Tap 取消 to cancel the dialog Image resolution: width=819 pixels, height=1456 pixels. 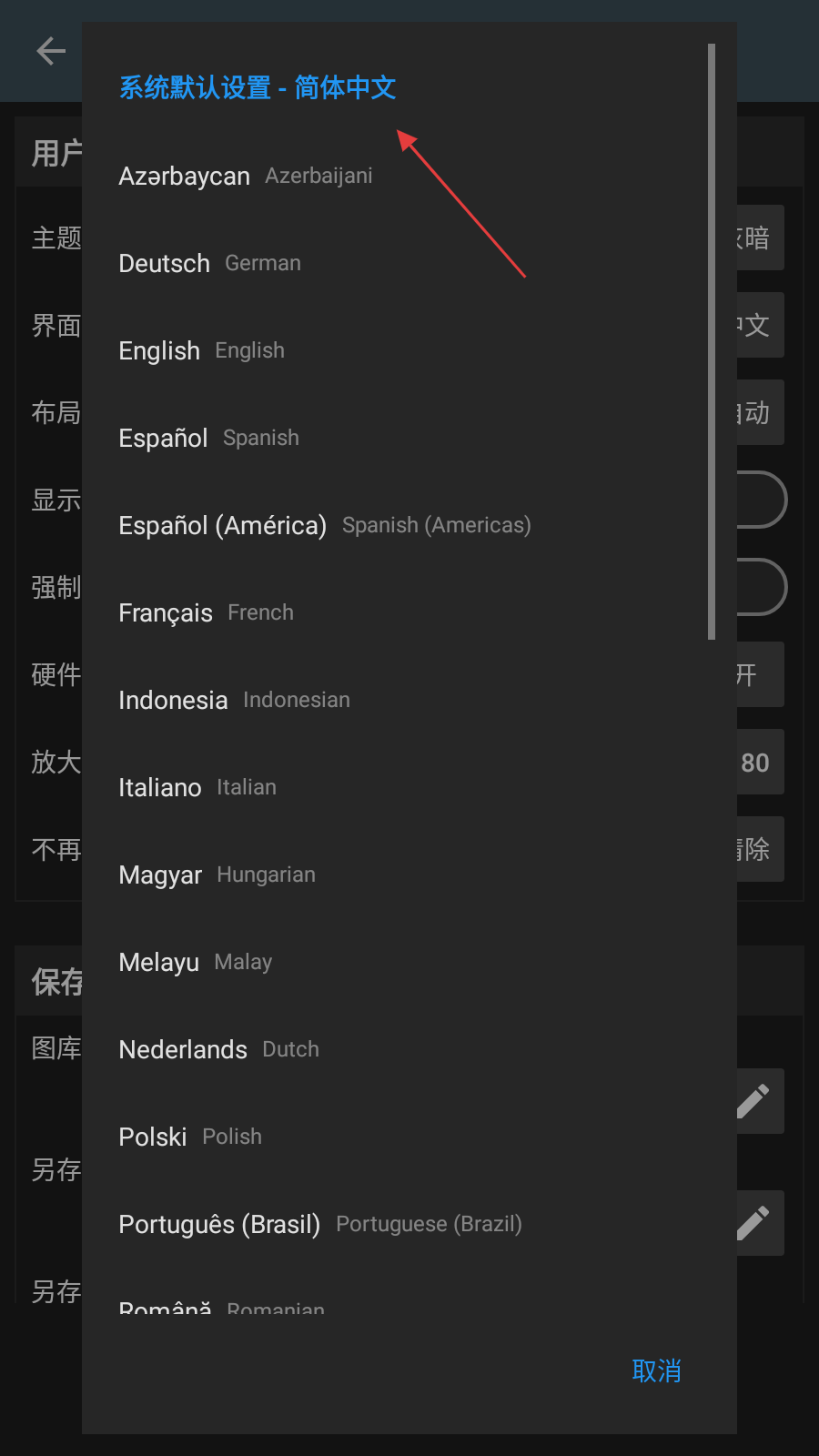(656, 1370)
